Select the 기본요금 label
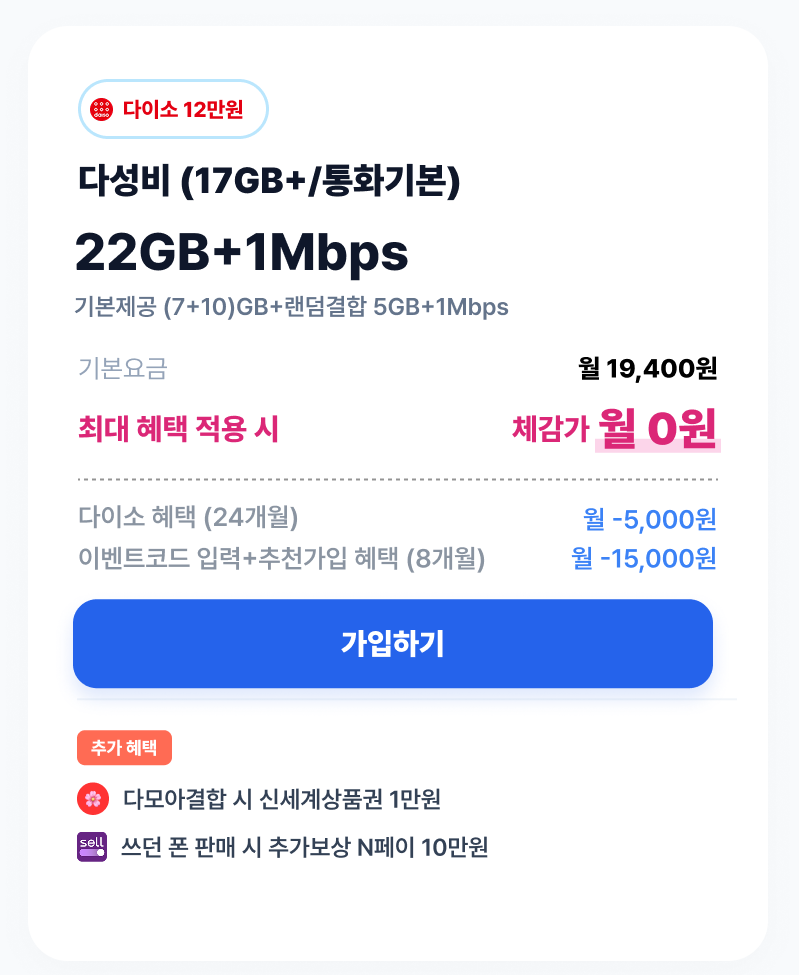The width and height of the screenshot is (800, 975). (x=123, y=369)
